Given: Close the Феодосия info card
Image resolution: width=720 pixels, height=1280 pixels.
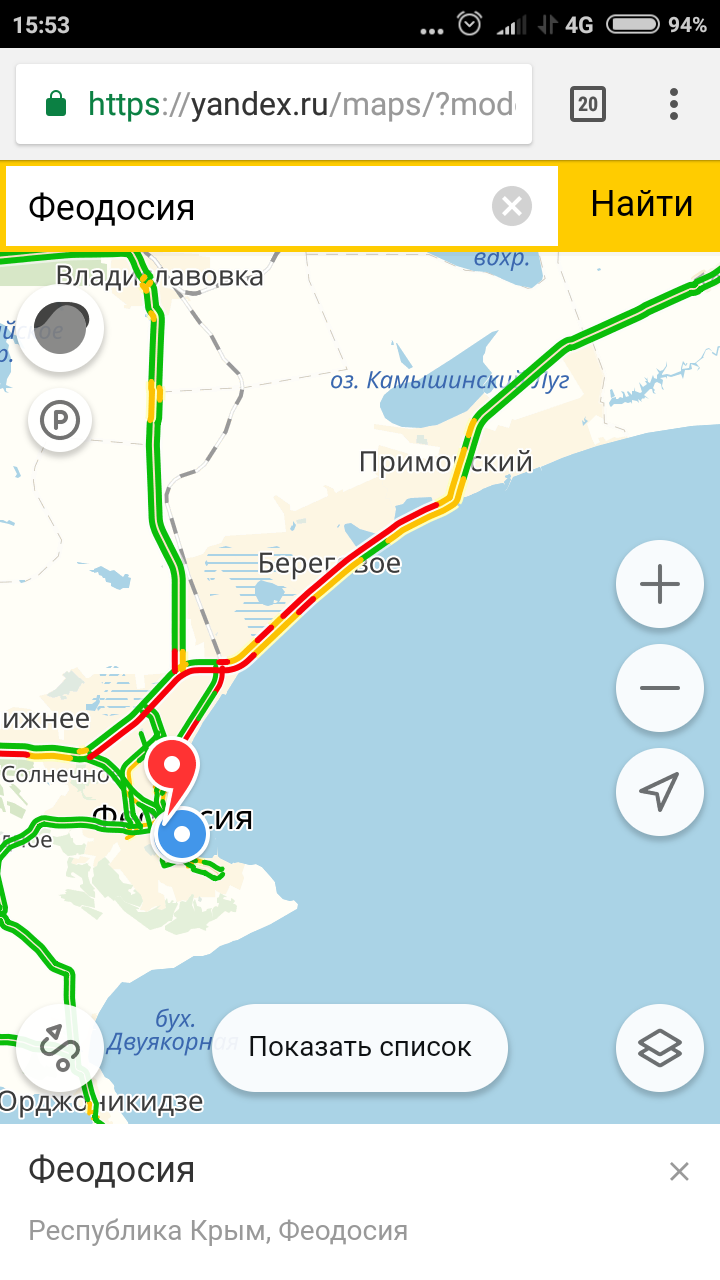Looking at the screenshot, I should [679, 1171].
